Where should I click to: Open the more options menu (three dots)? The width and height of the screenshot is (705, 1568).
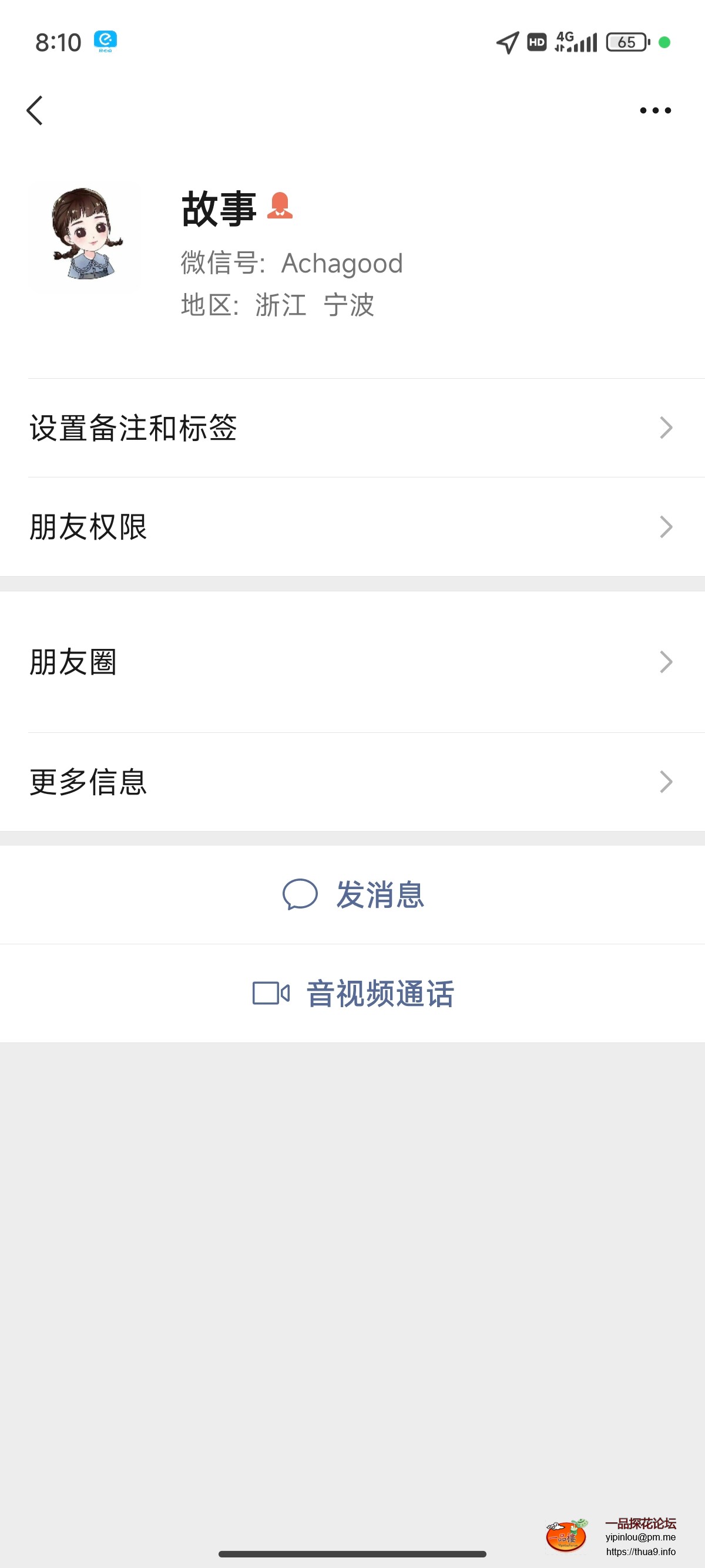coord(654,110)
